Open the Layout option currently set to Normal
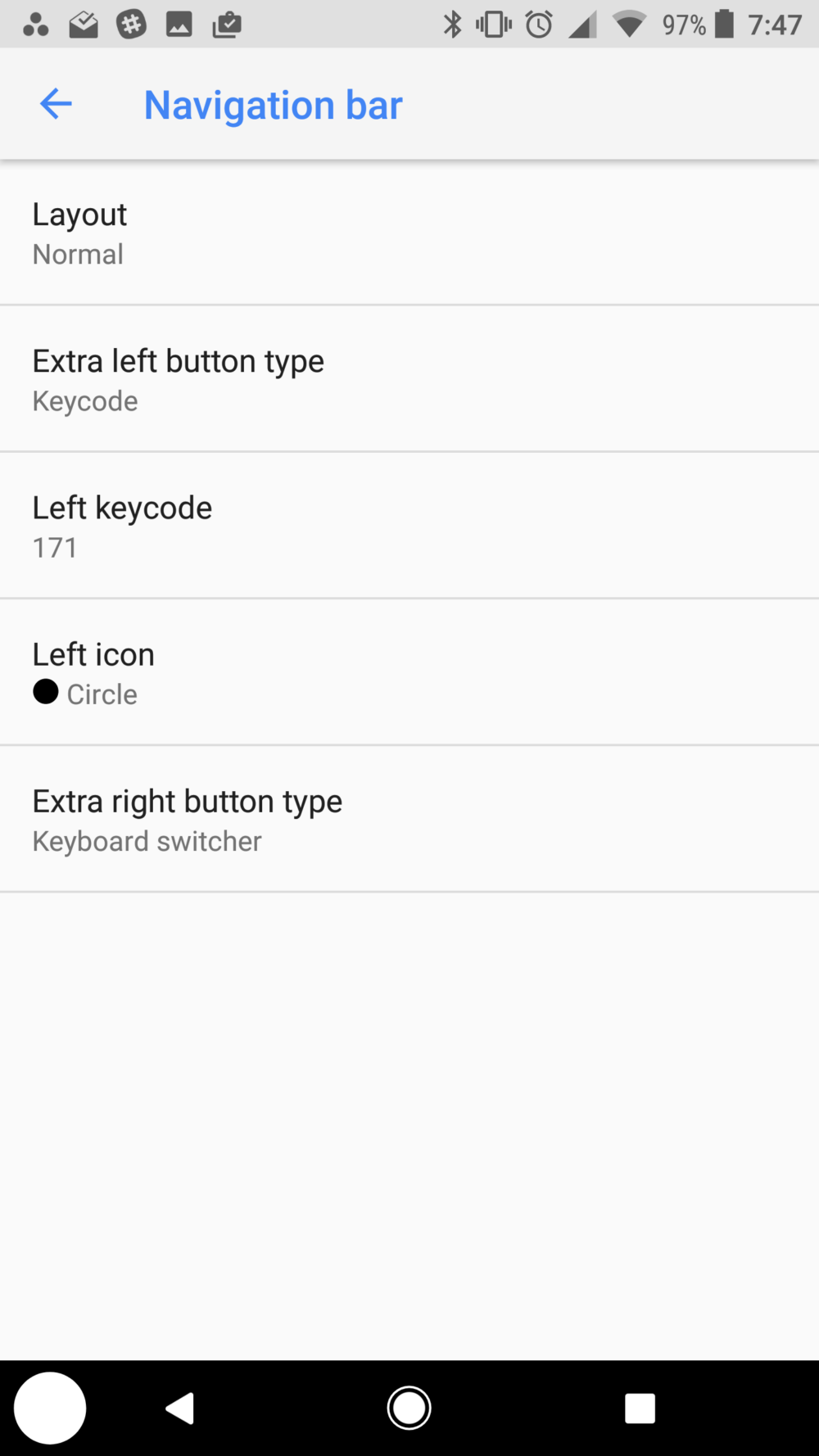This screenshot has width=819, height=1456. pos(409,232)
